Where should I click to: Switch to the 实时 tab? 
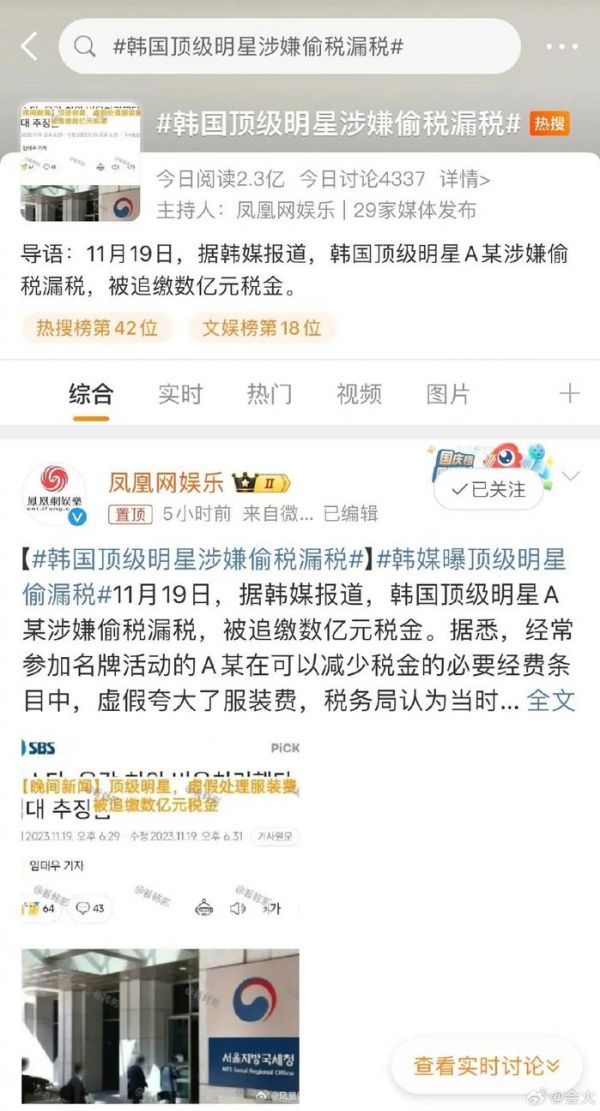point(180,394)
